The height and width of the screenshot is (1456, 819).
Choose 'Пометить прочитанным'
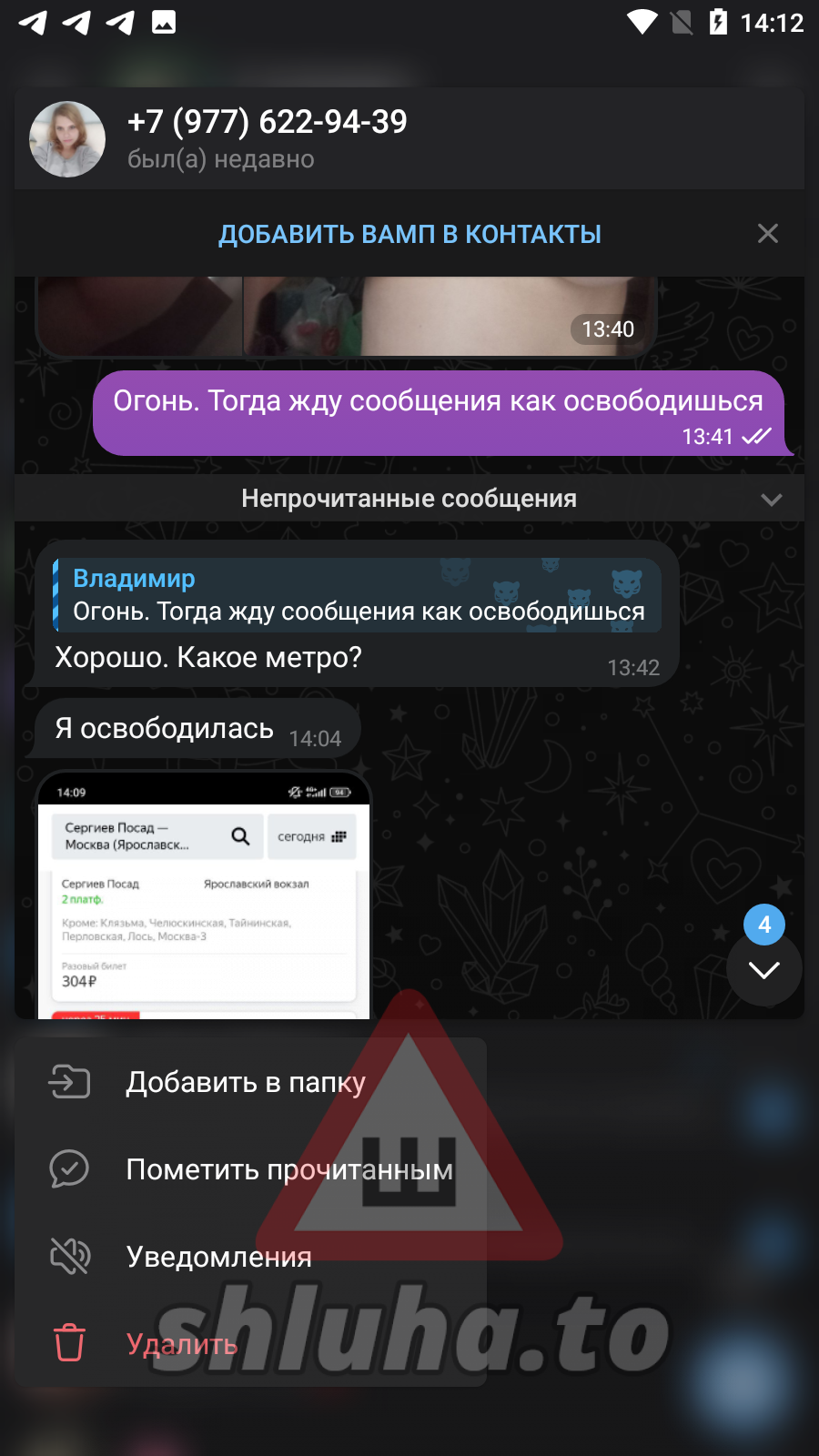[x=288, y=1169]
